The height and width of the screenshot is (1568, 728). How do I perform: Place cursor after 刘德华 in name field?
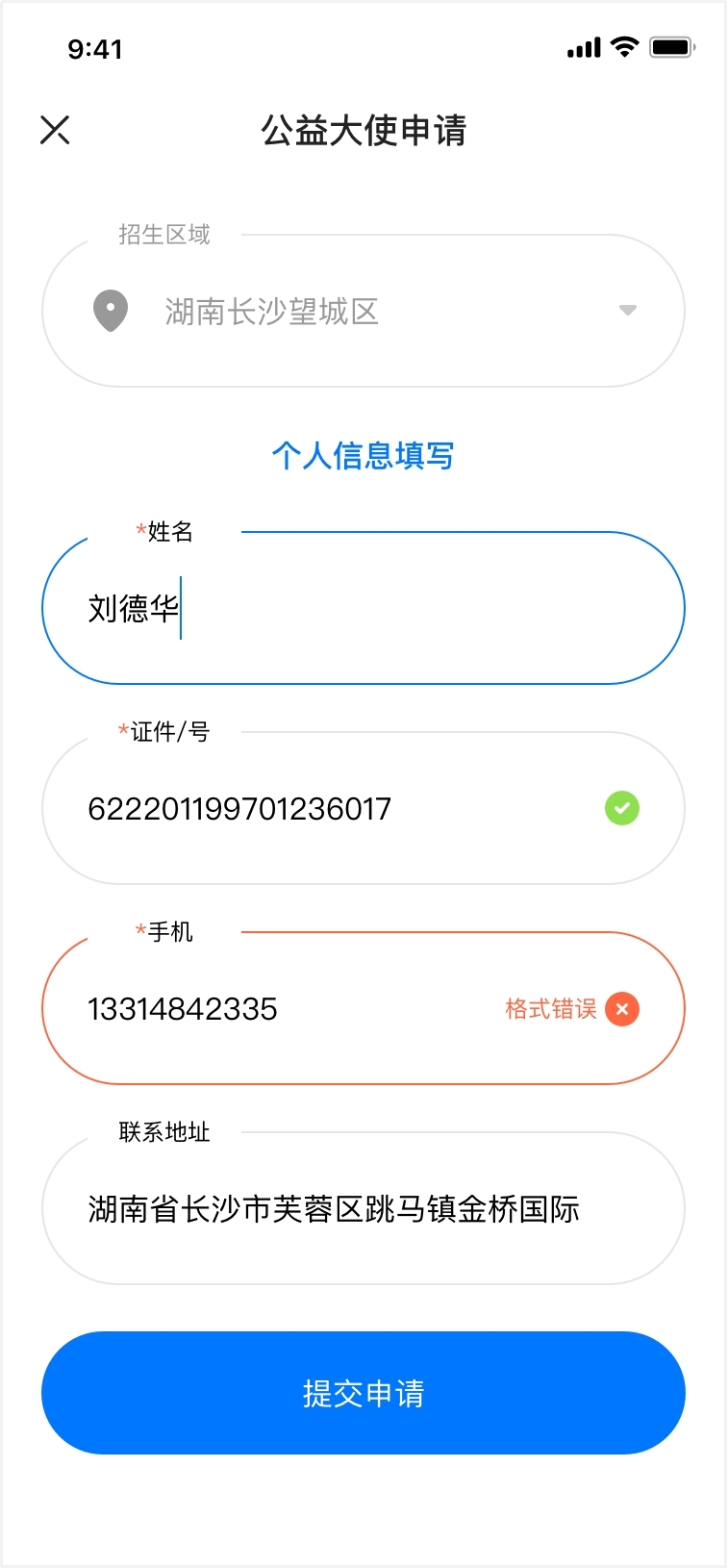[x=185, y=607]
